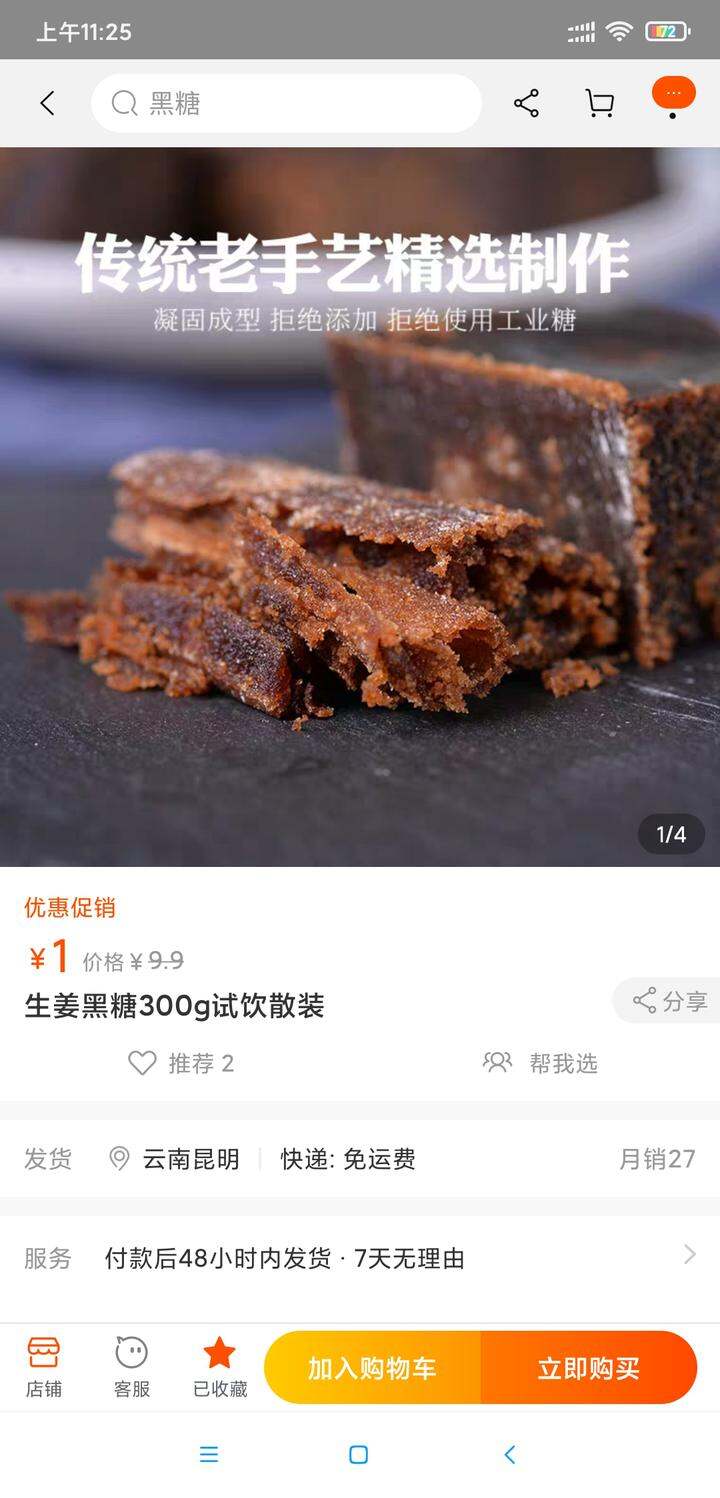Visit the 店铺 store page
The width and height of the screenshot is (720, 1498).
click(x=44, y=1367)
